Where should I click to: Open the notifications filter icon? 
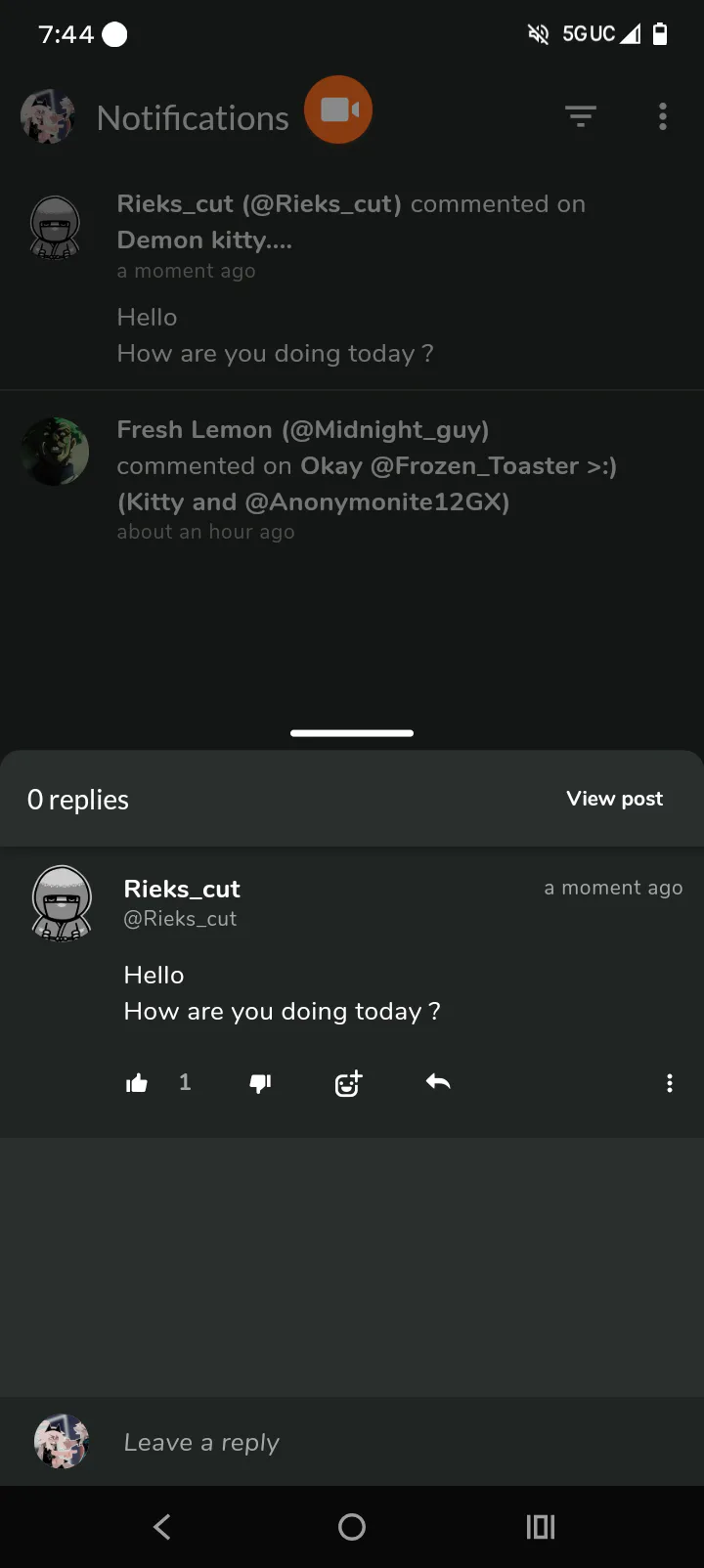pos(581,117)
